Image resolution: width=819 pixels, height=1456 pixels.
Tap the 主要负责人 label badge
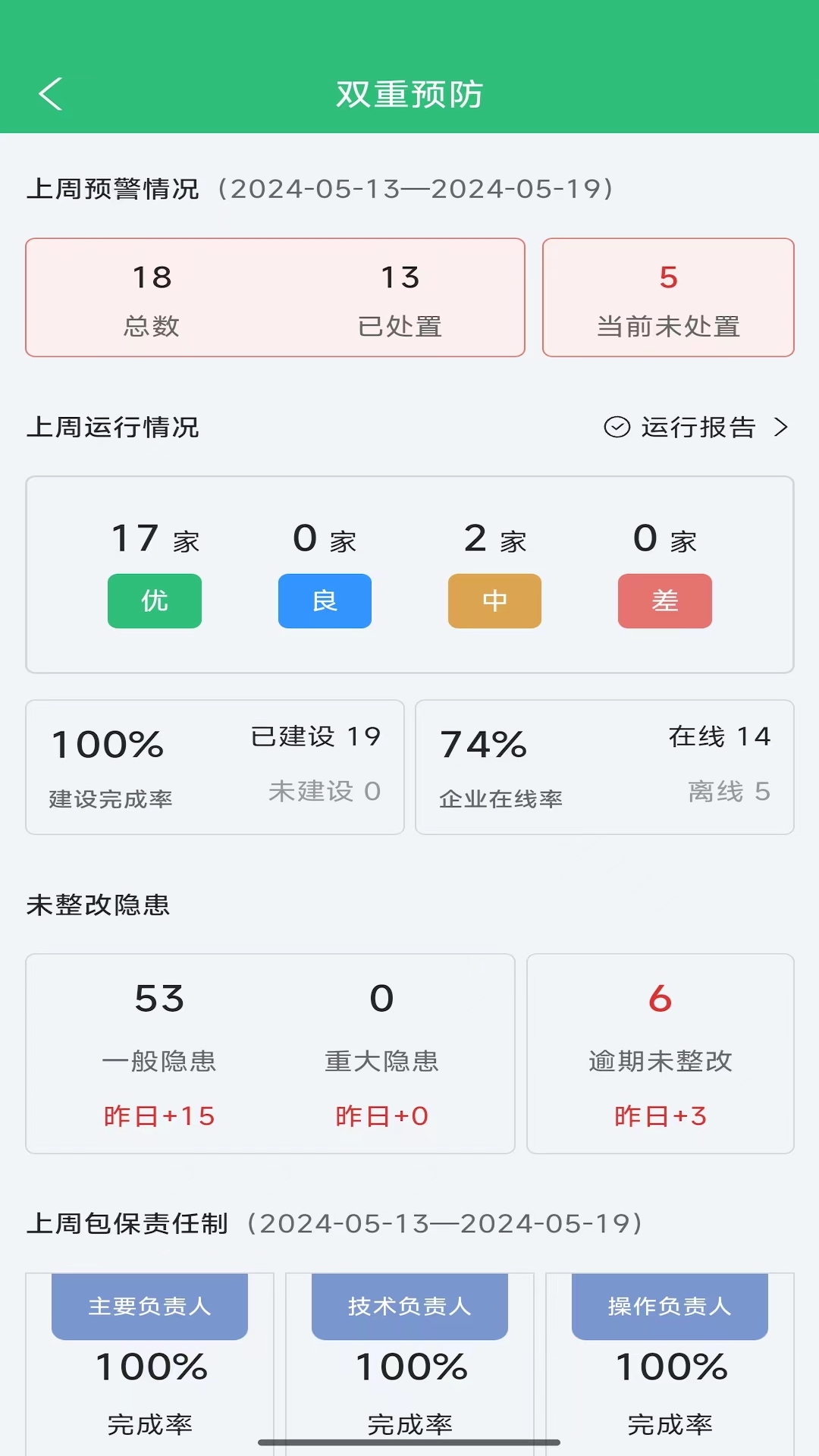(149, 1306)
